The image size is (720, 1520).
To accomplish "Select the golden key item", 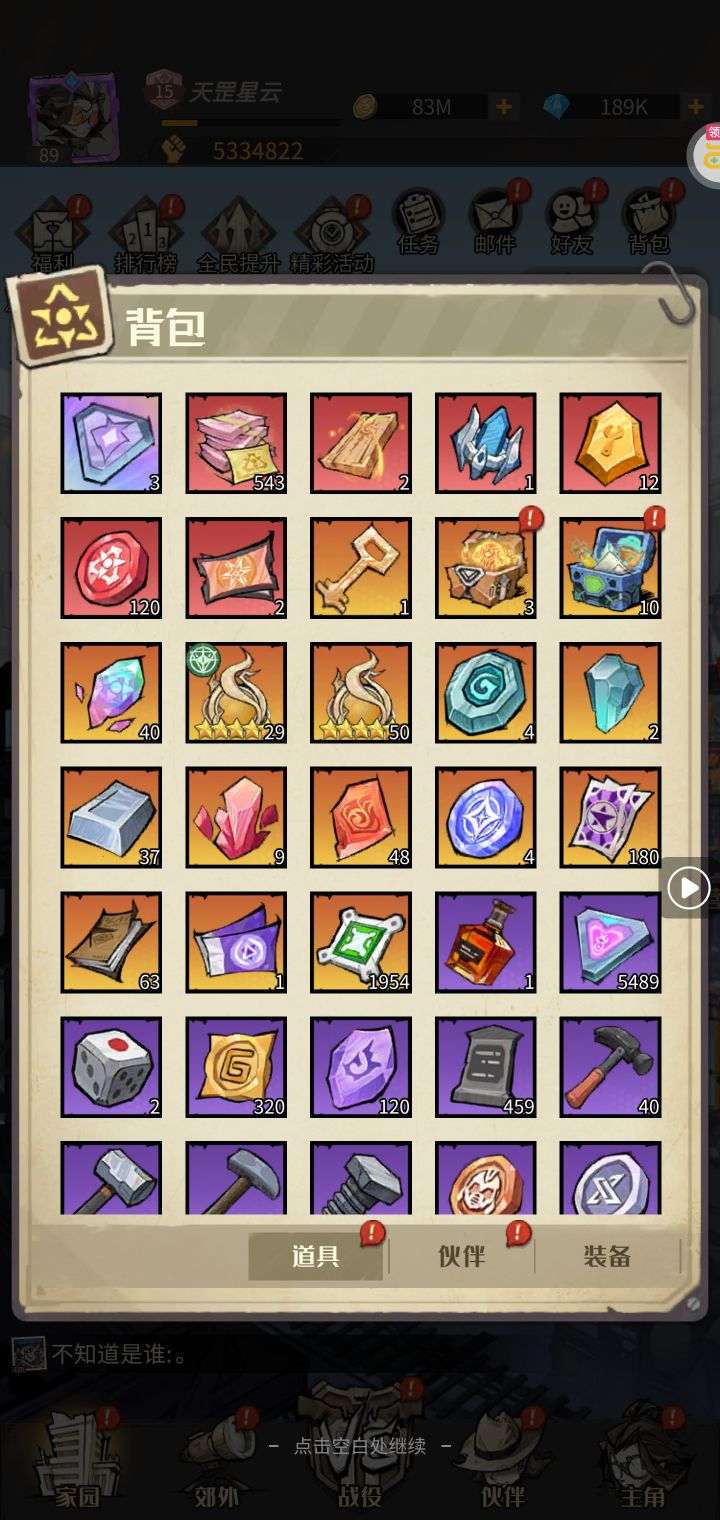I will point(361,567).
